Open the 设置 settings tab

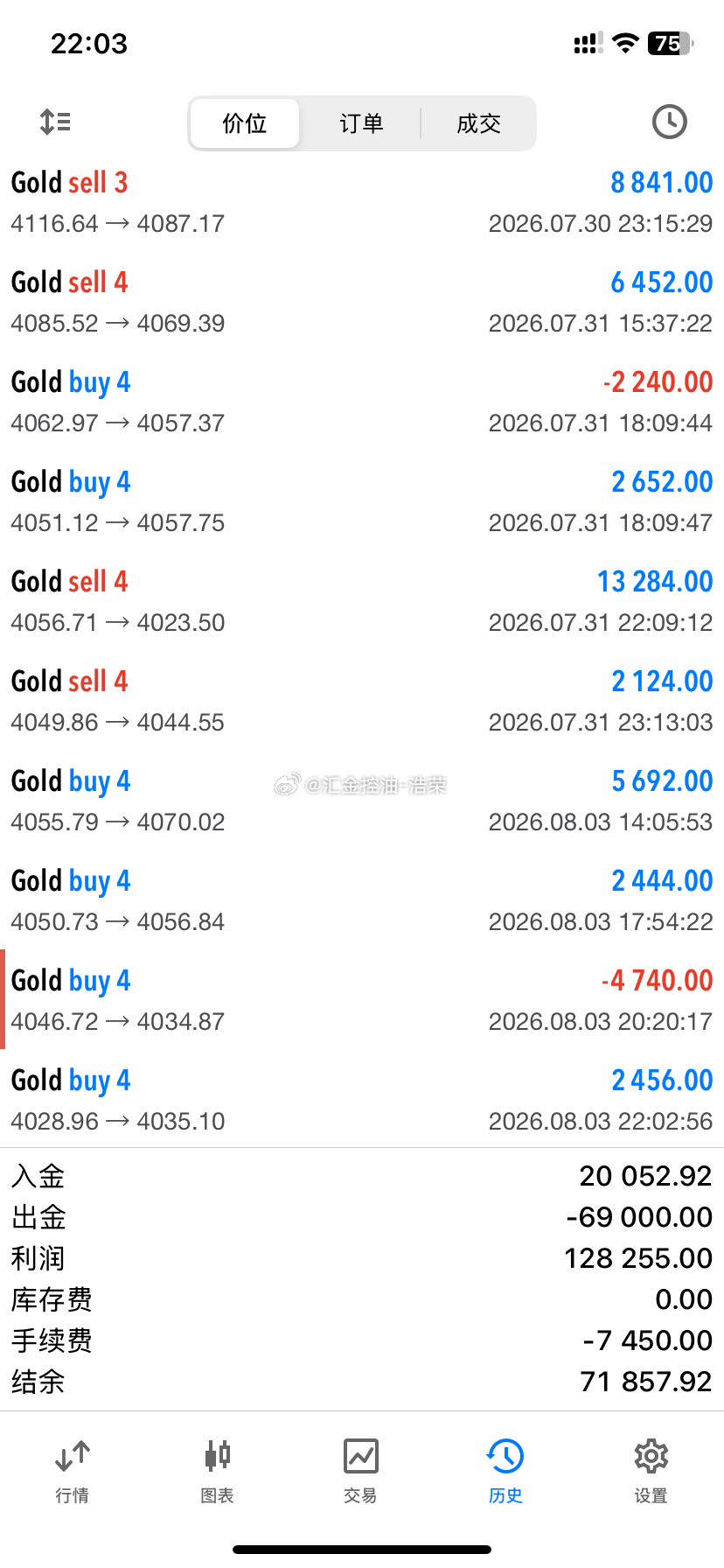click(x=651, y=1471)
